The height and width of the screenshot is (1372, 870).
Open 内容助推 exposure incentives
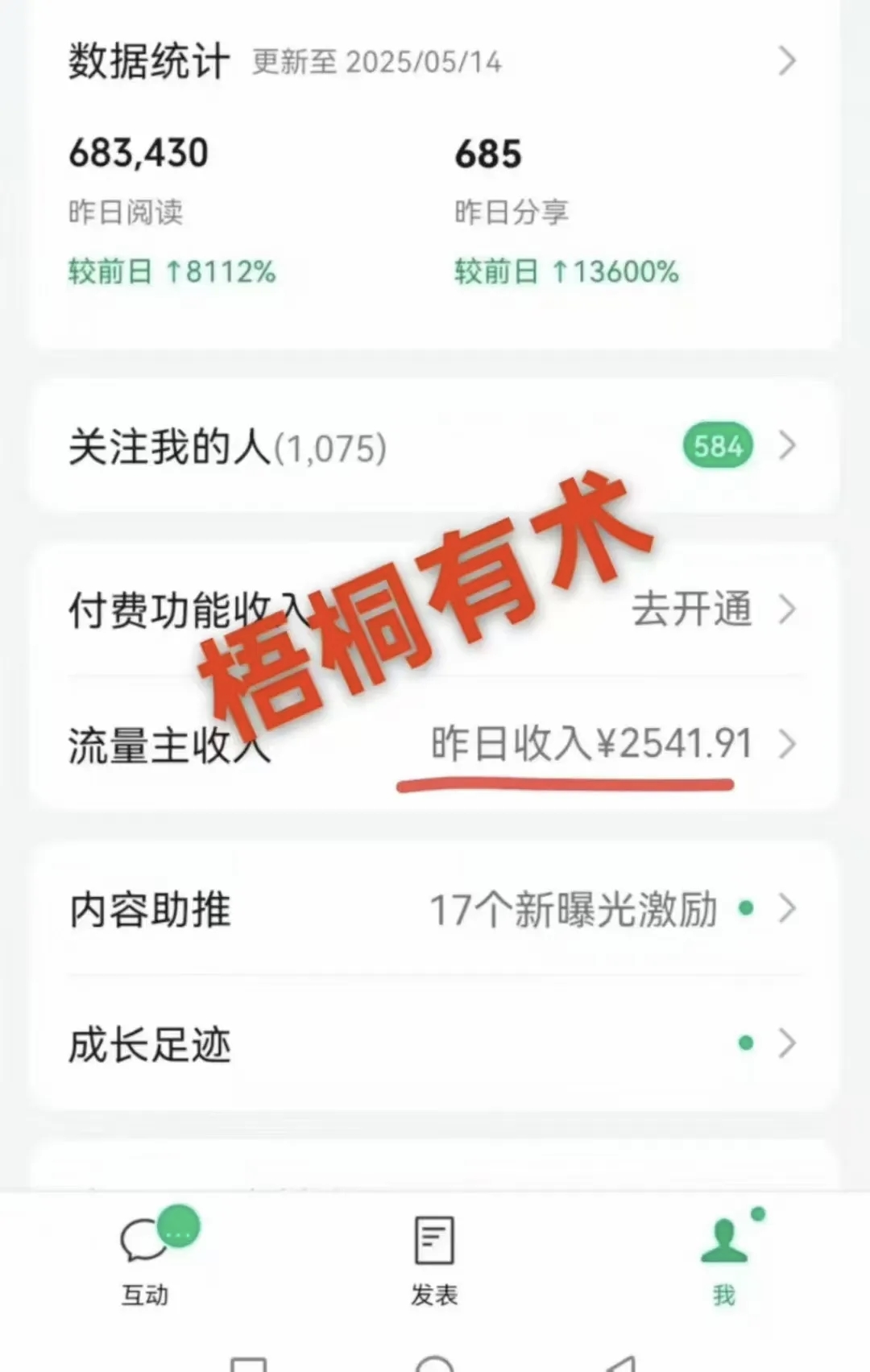(x=435, y=910)
